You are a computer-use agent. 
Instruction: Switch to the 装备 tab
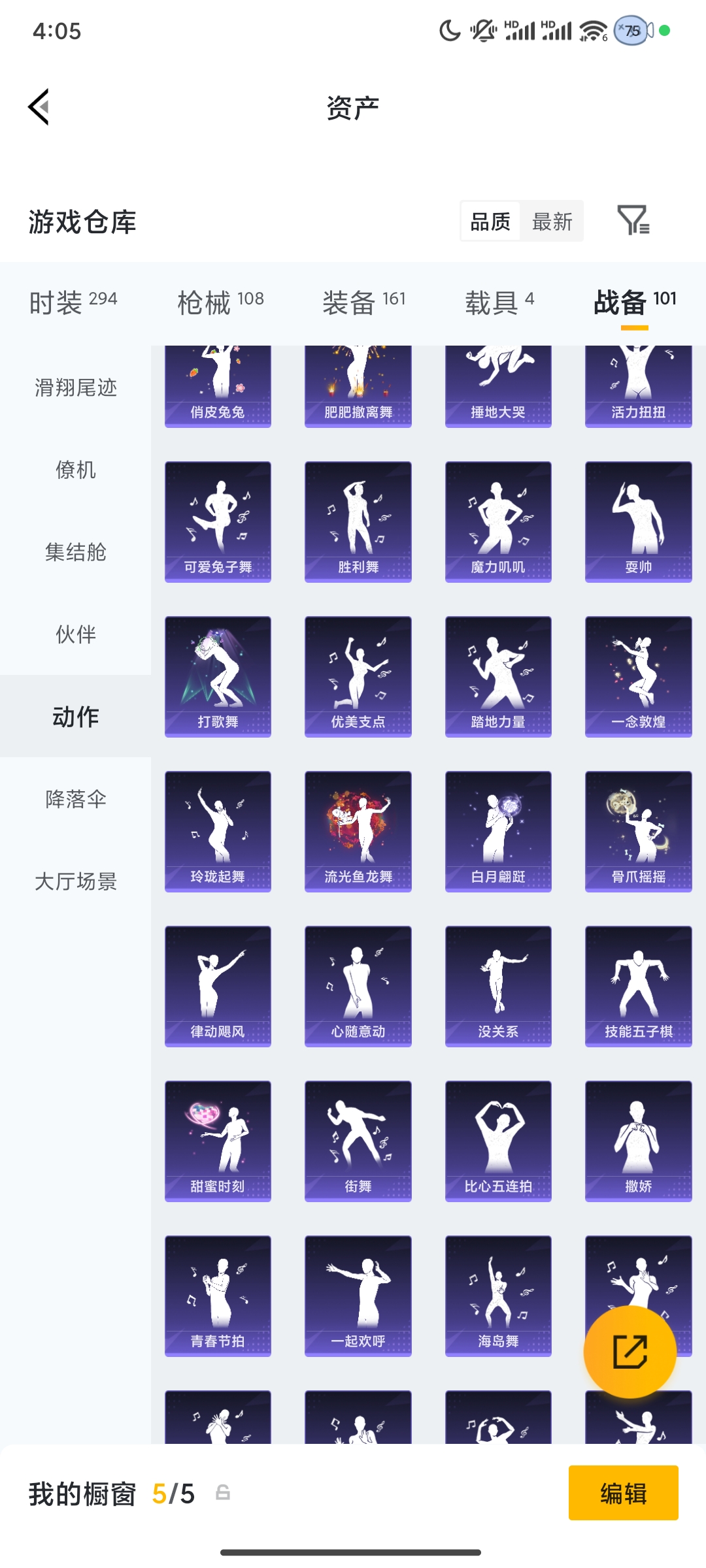[364, 302]
